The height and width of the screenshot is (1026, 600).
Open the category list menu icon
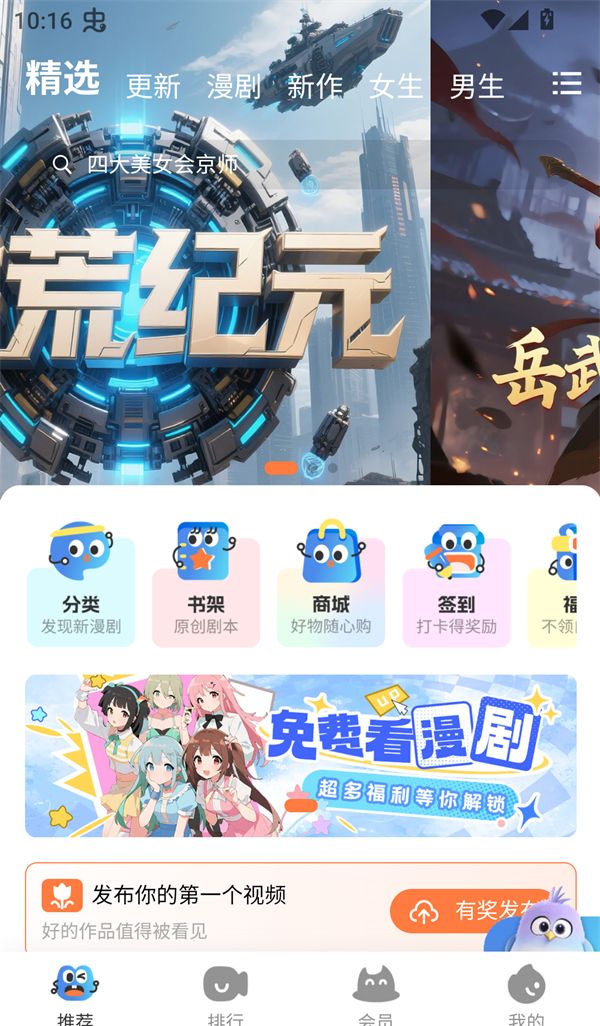[566, 84]
